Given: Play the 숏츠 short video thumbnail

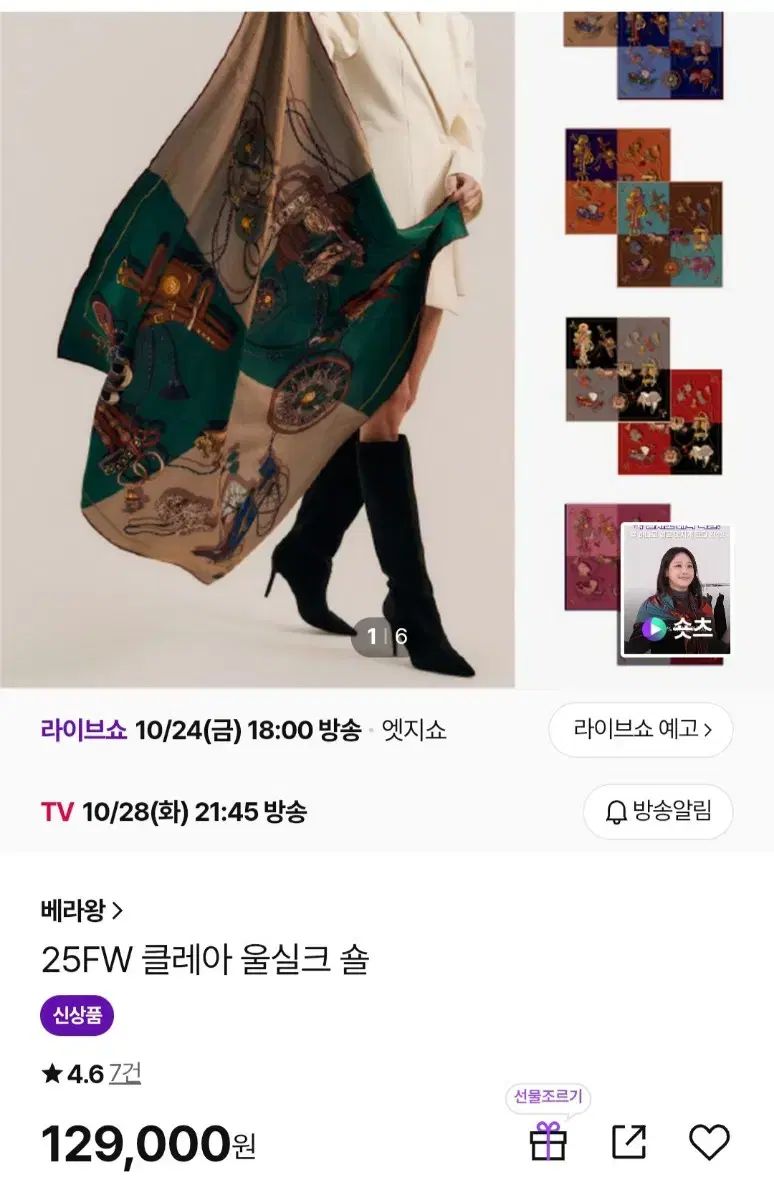Looking at the screenshot, I should pyautogui.click(x=676, y=590).
